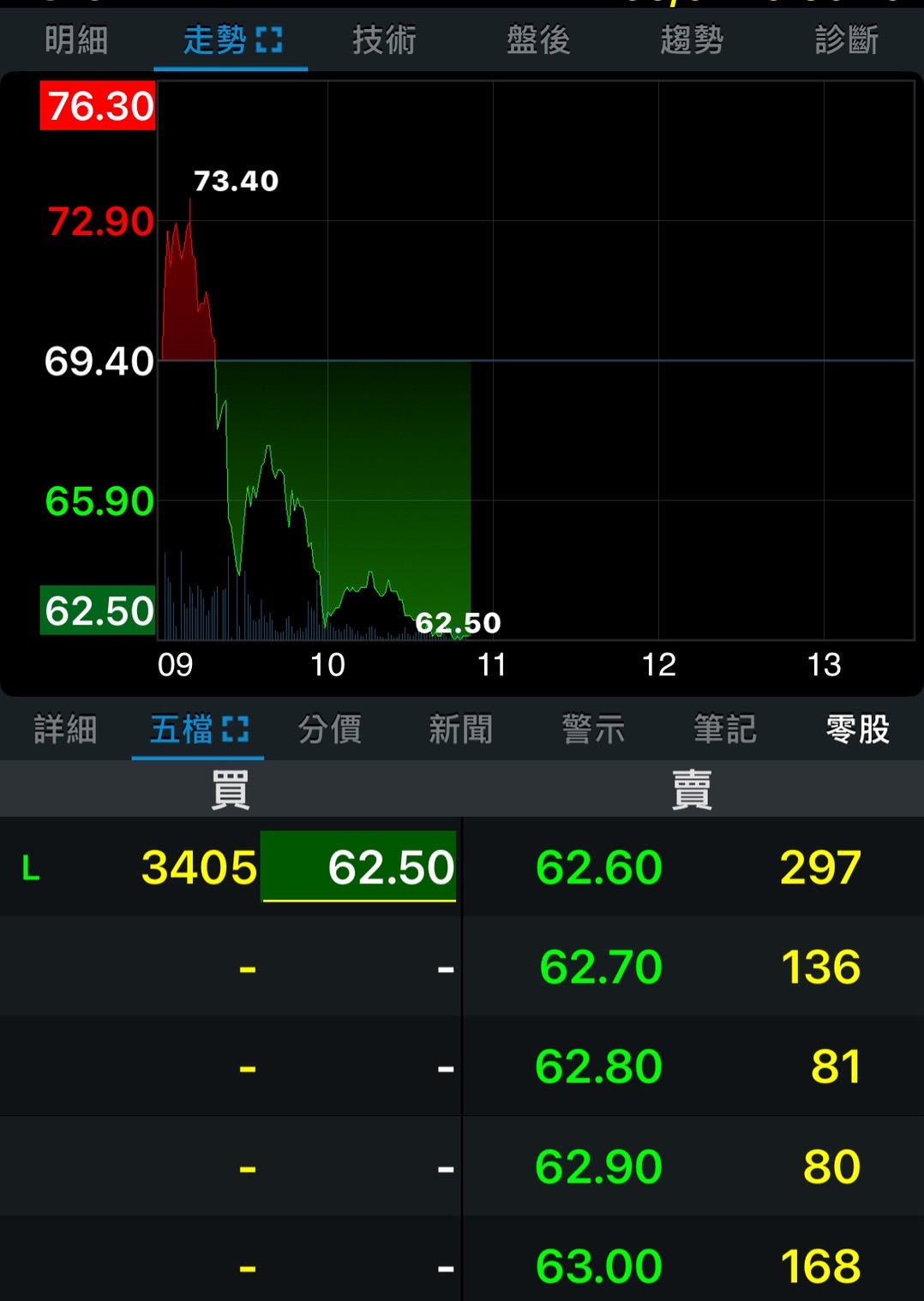The width and height of the screenshot is (924, 1301).
Task: Switch to the 盤後 tab
Action: point(538,40)
